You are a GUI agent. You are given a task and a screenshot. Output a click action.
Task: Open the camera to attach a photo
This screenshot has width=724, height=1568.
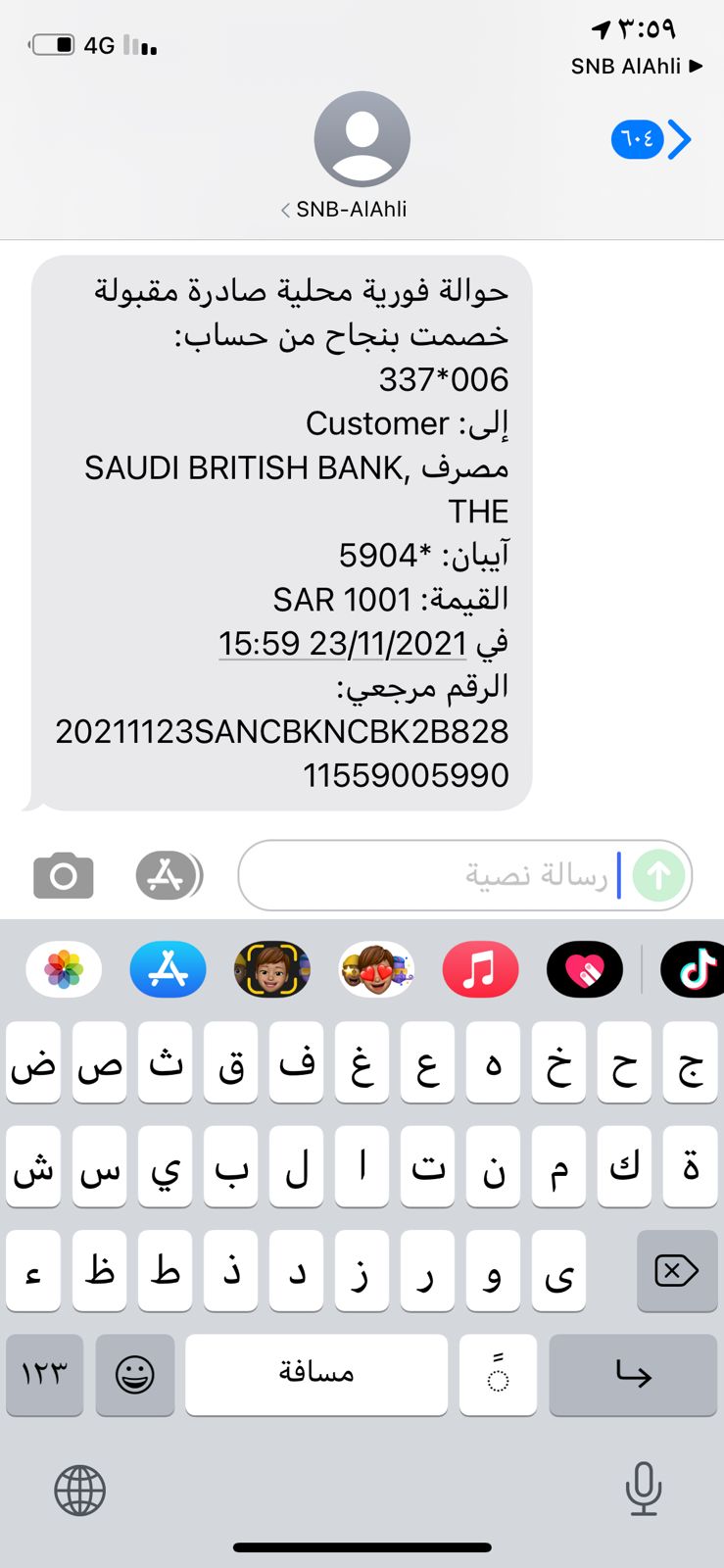[64, 875]
